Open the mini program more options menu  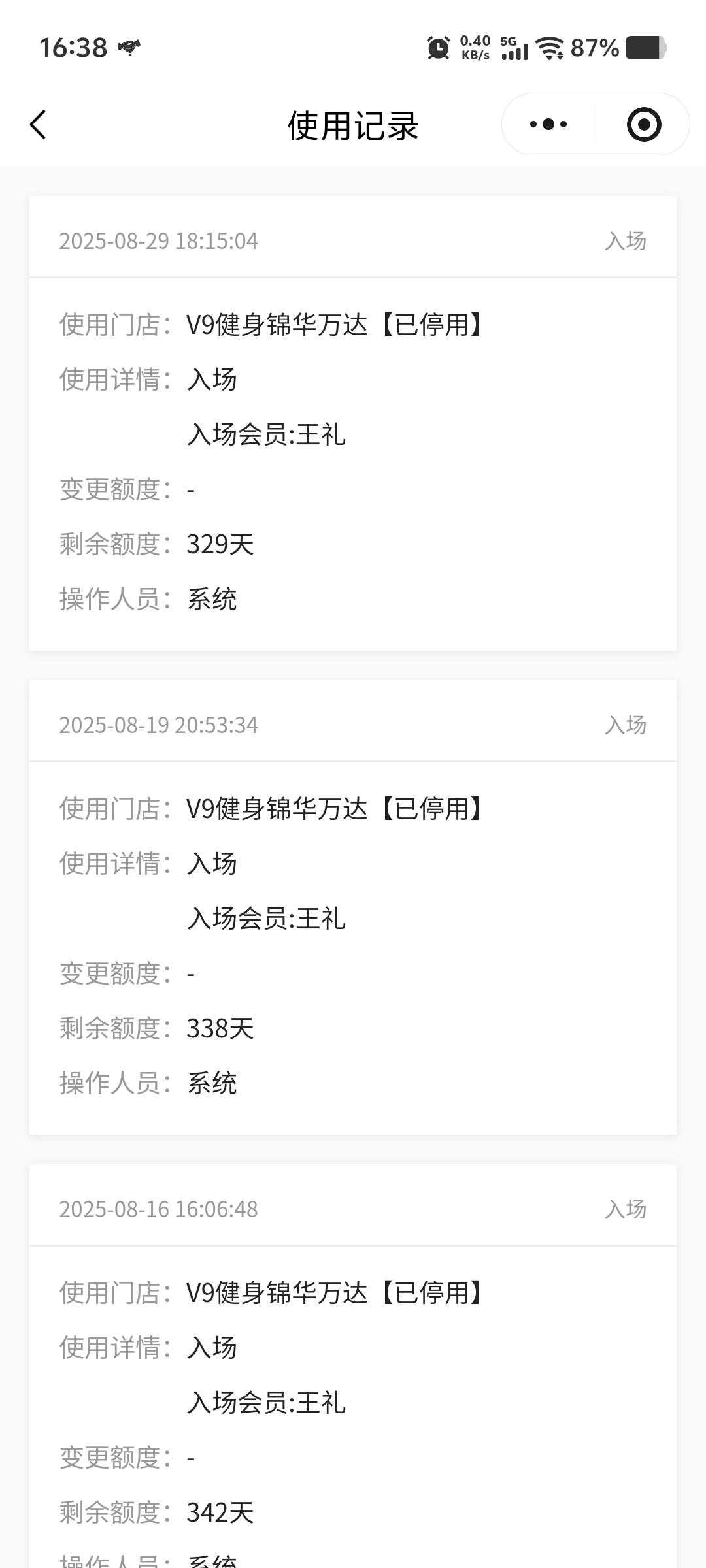548,124
